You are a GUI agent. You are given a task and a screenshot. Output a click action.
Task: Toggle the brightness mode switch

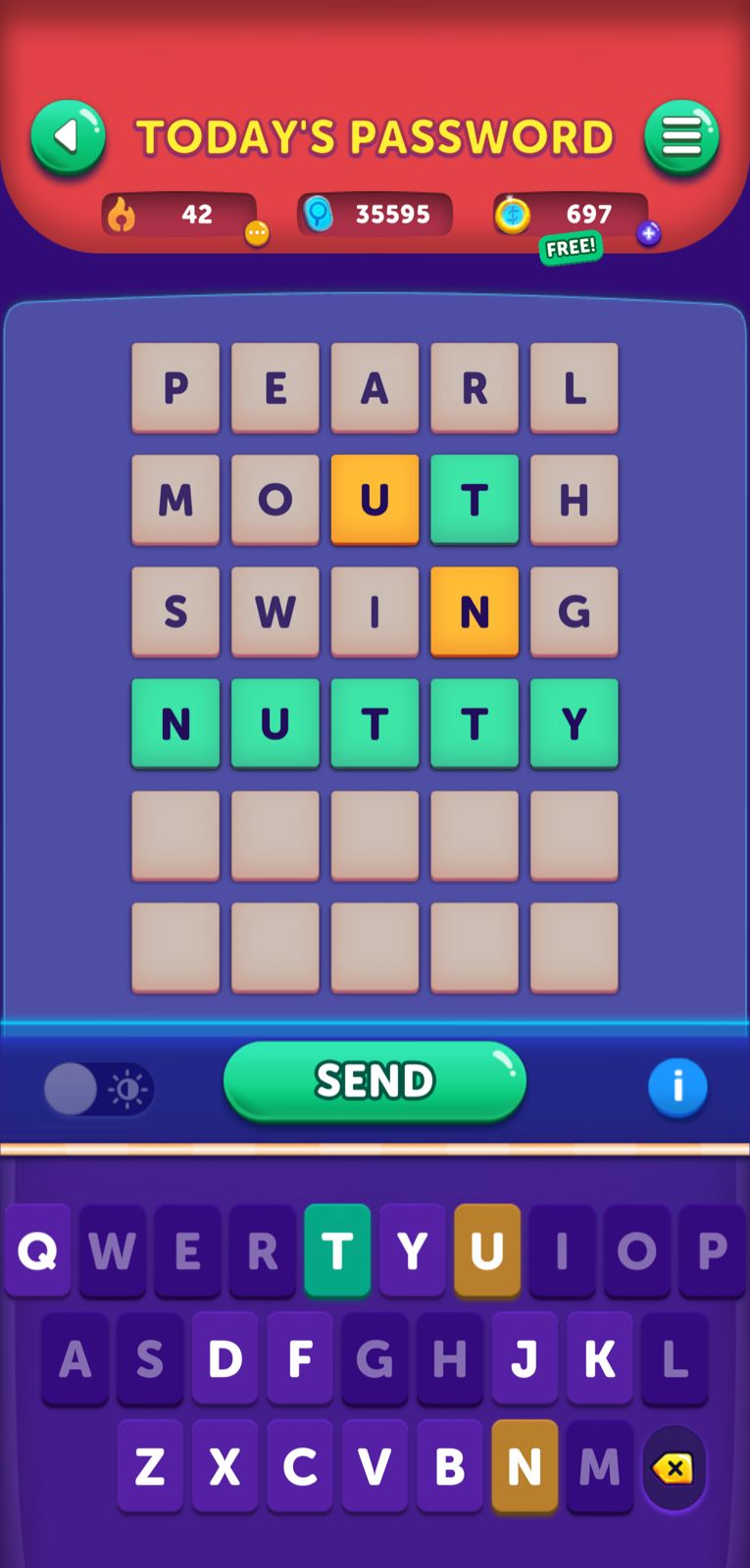pyautogui.click(x=98, y=1089)
